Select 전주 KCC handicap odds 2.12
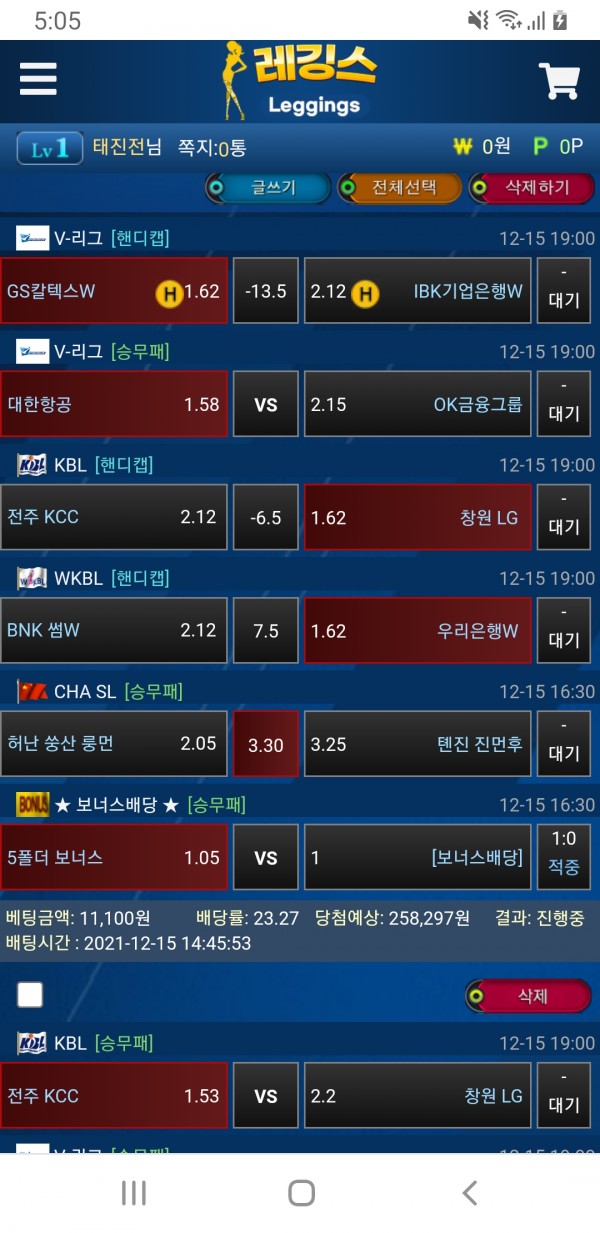The height and width of the screenshot is (1233, 600). click(114, 517)
